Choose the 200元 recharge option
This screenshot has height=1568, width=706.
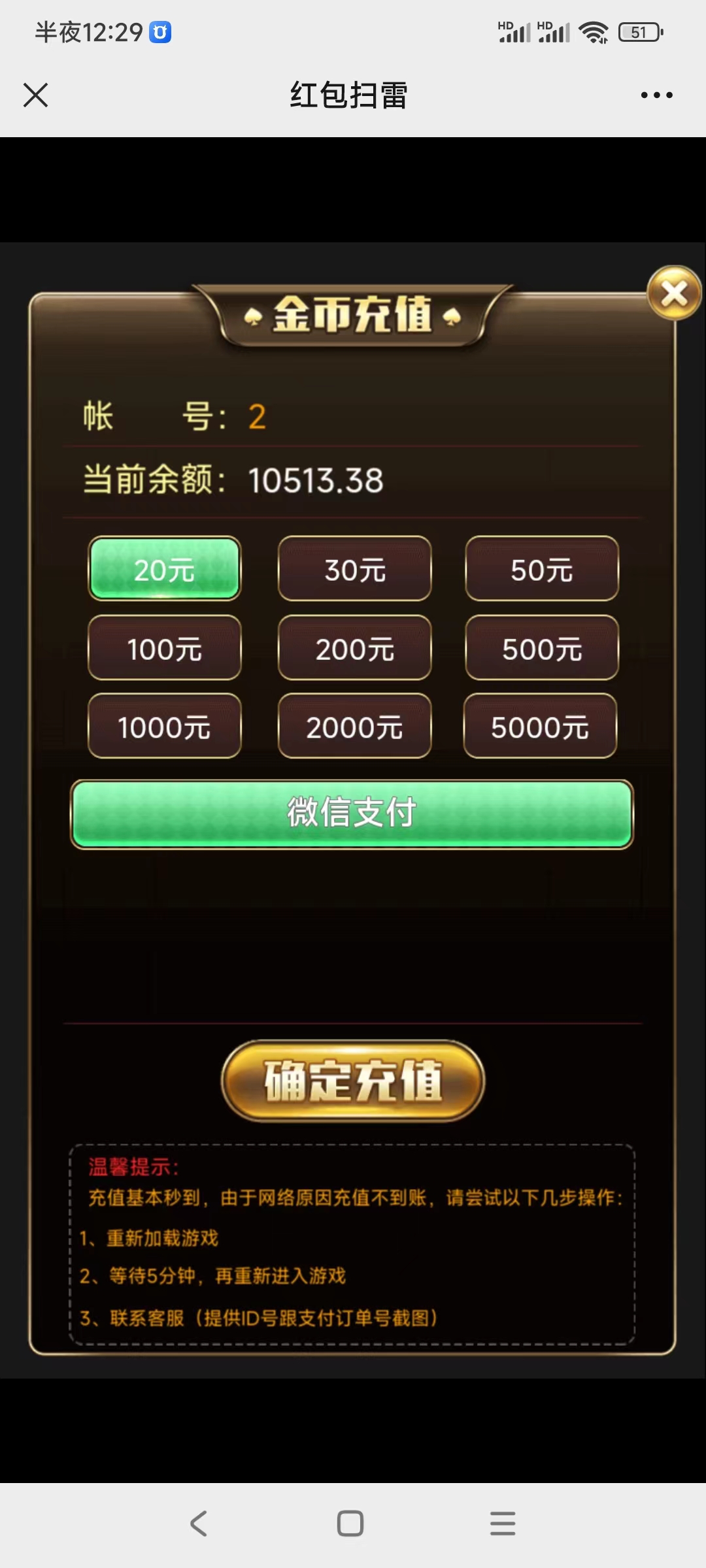coord(354,648)
